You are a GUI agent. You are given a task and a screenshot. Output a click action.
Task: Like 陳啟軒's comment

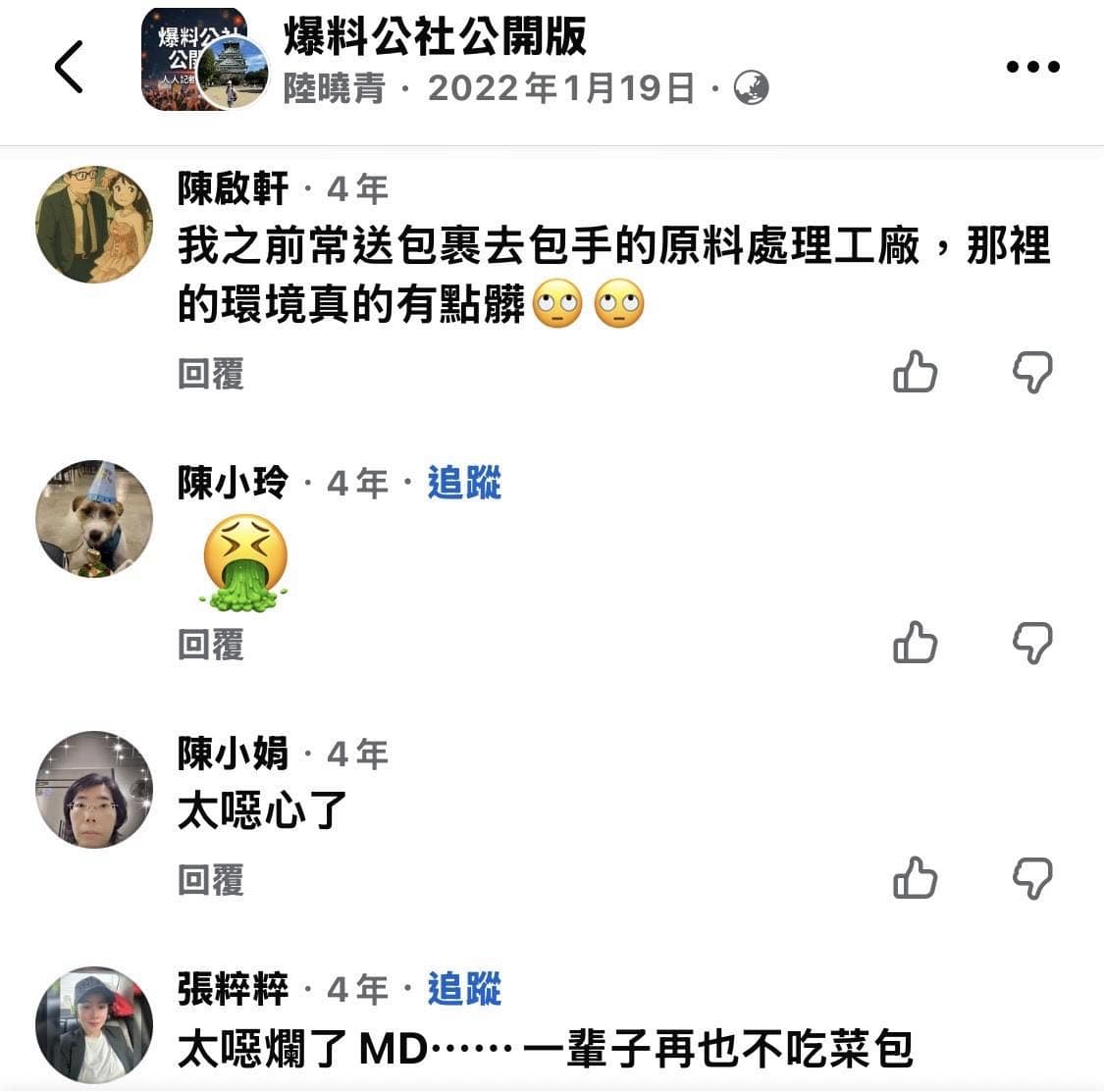click(x=915, y=372)
